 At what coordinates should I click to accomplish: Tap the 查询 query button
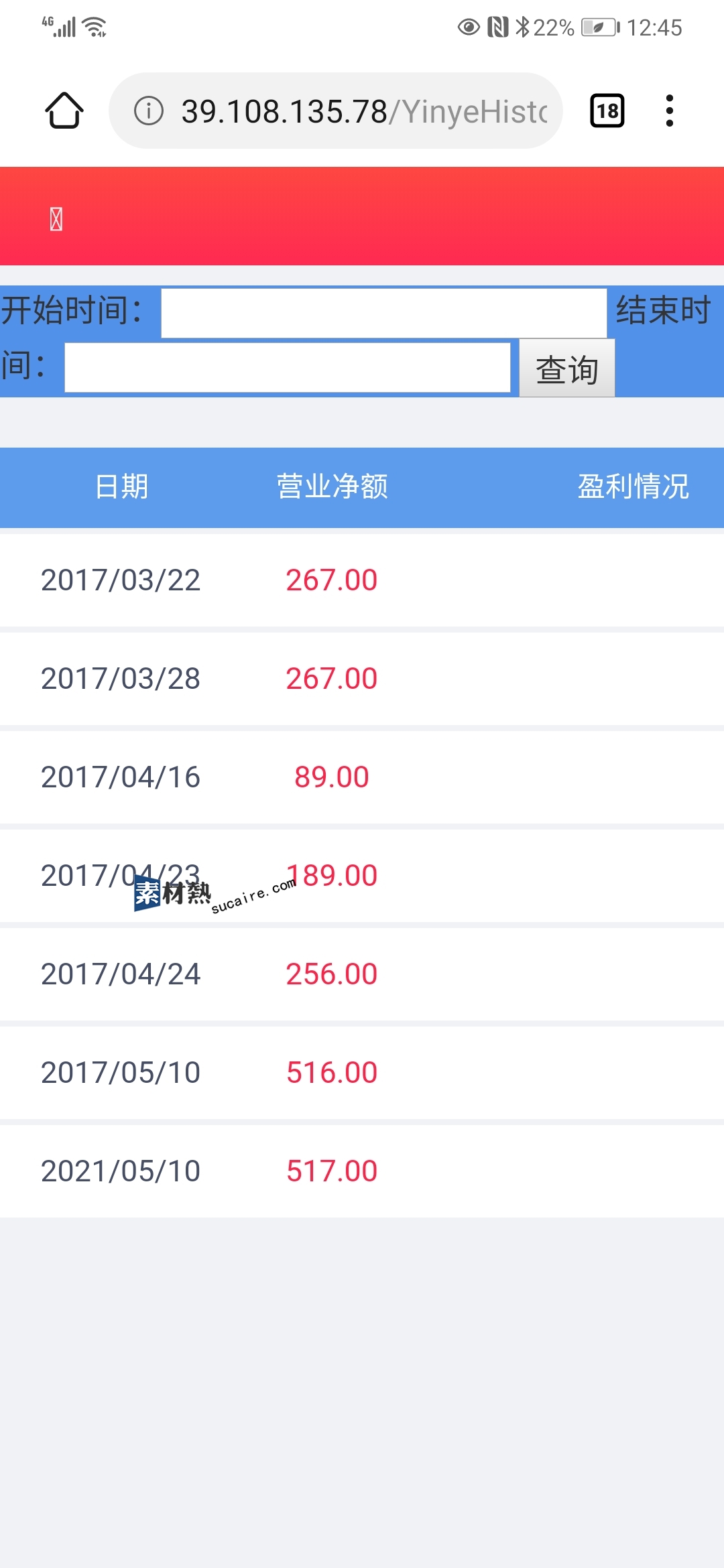[x=567, y=368]
